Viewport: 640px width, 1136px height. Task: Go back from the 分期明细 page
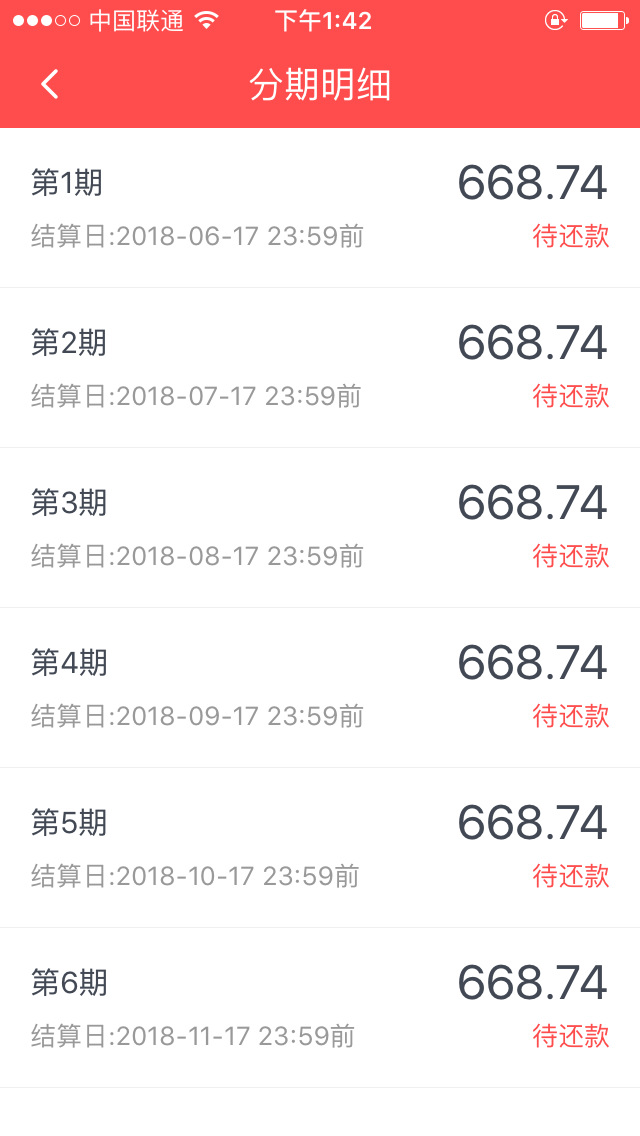[x=49, y=85]
